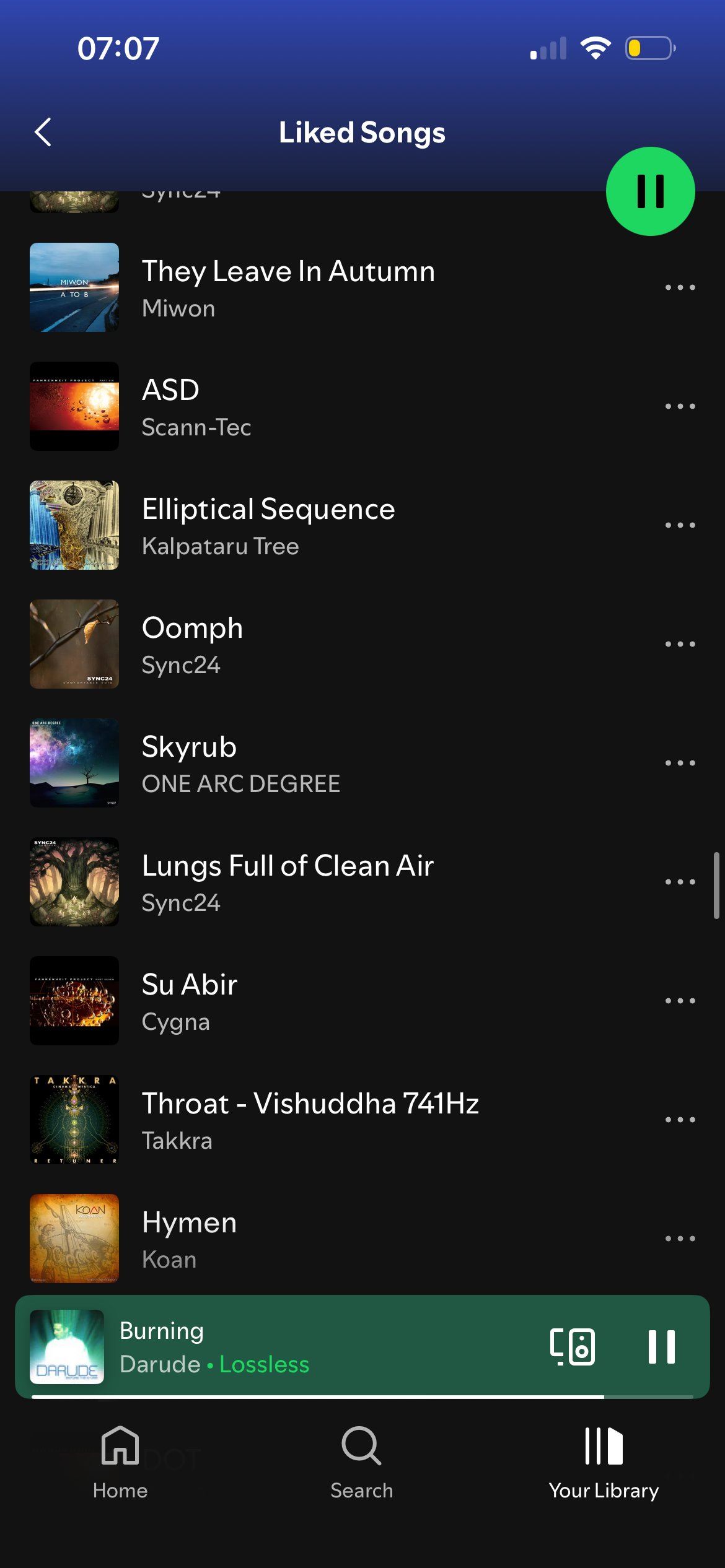The width and height of the screenshot is (725, 1568).
Task: Open more options for ASD
Action: tap(680, 406)
